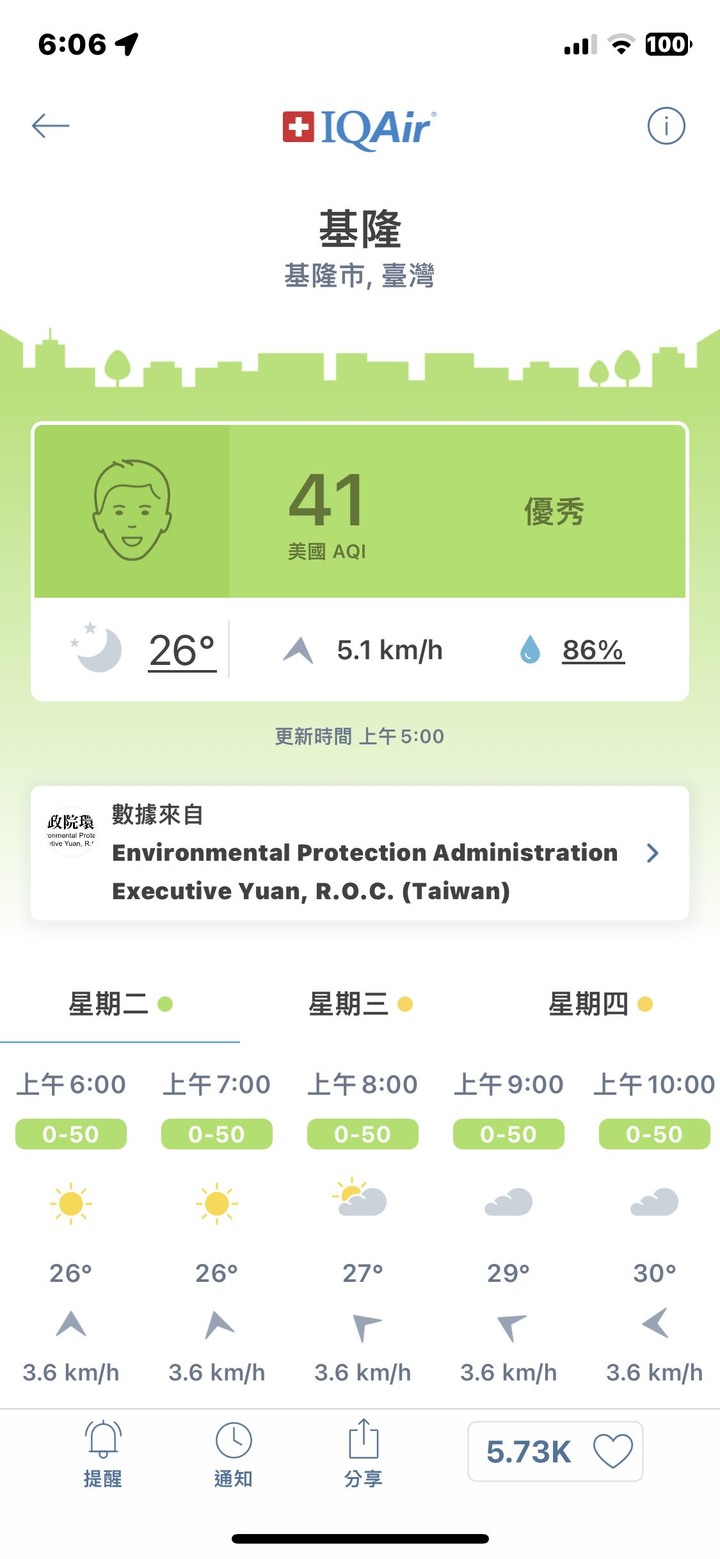This screenshot has width=720, height=1559.
Task: Tap the underlined 86% humidity value
Action: point(593,650)
